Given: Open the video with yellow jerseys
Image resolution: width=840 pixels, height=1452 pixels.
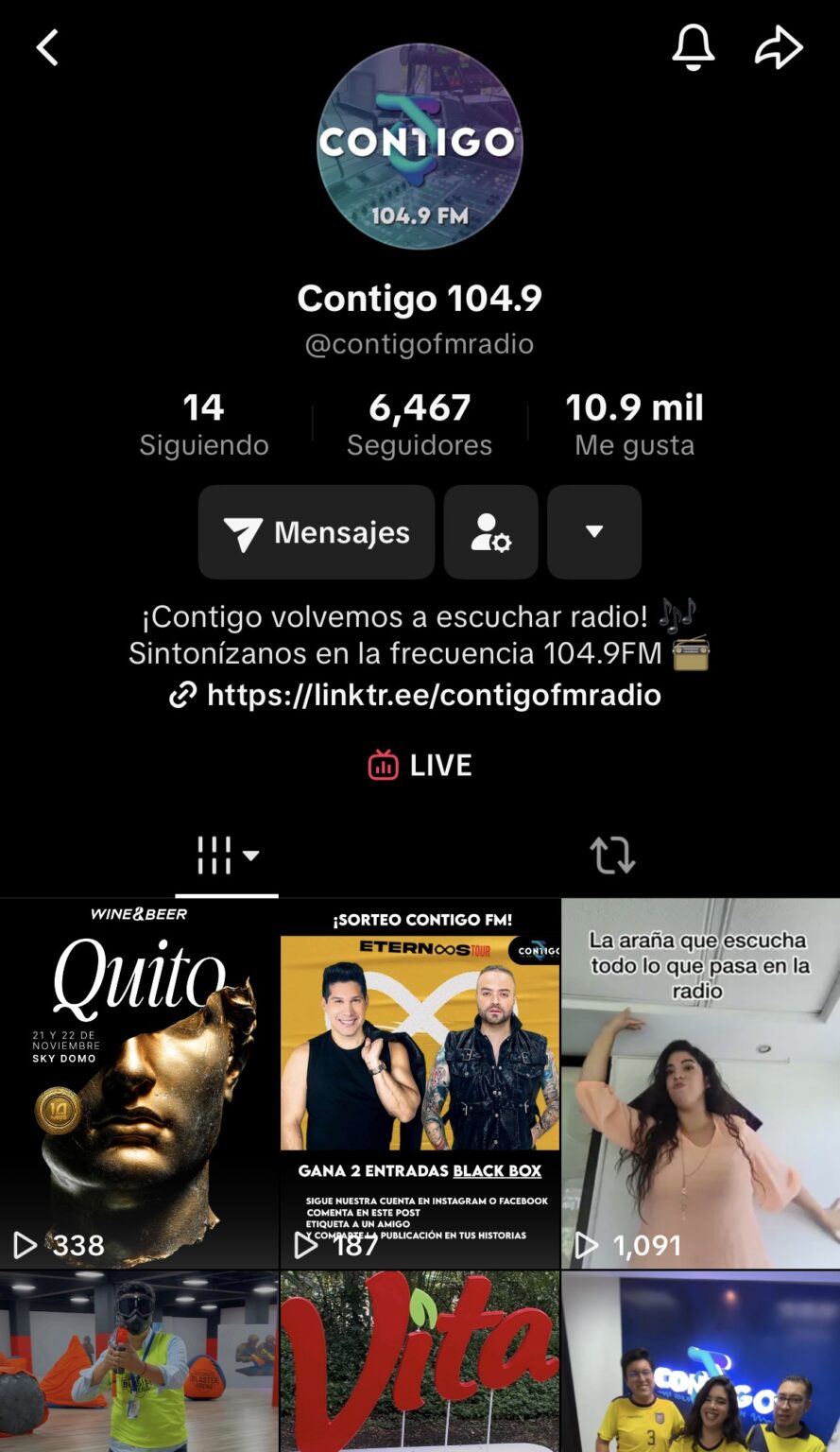Looking at the screenshot, I should pyautogui.click(x=701, y=1361).
